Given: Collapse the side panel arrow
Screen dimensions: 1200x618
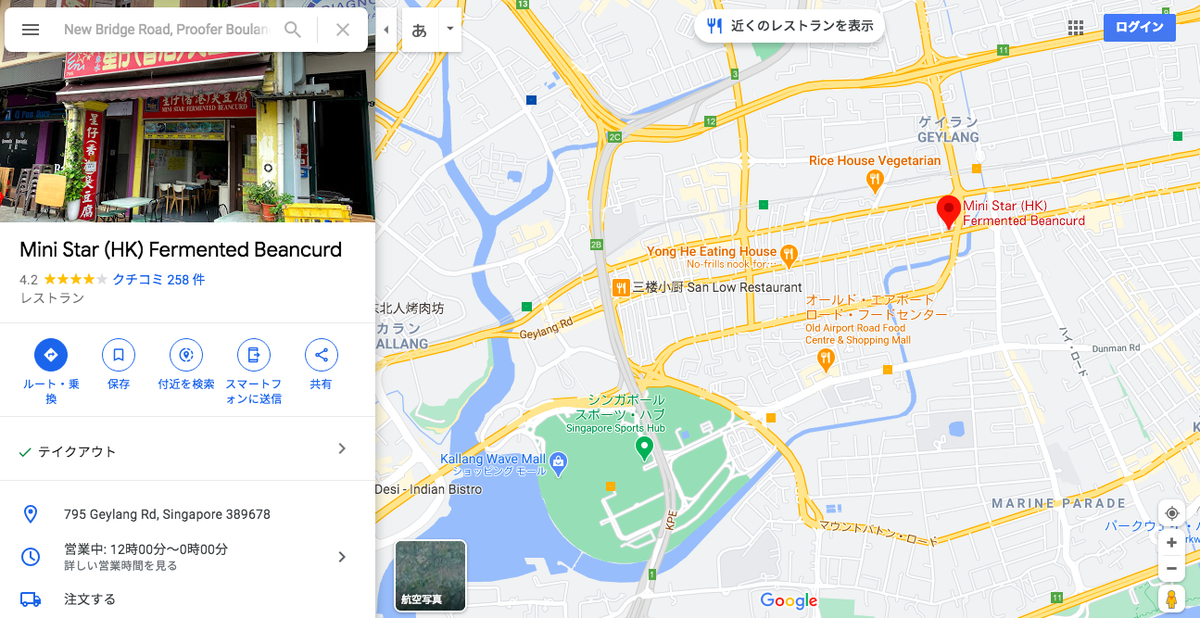Looking at the screenshot, I should (x=386, y=30).
